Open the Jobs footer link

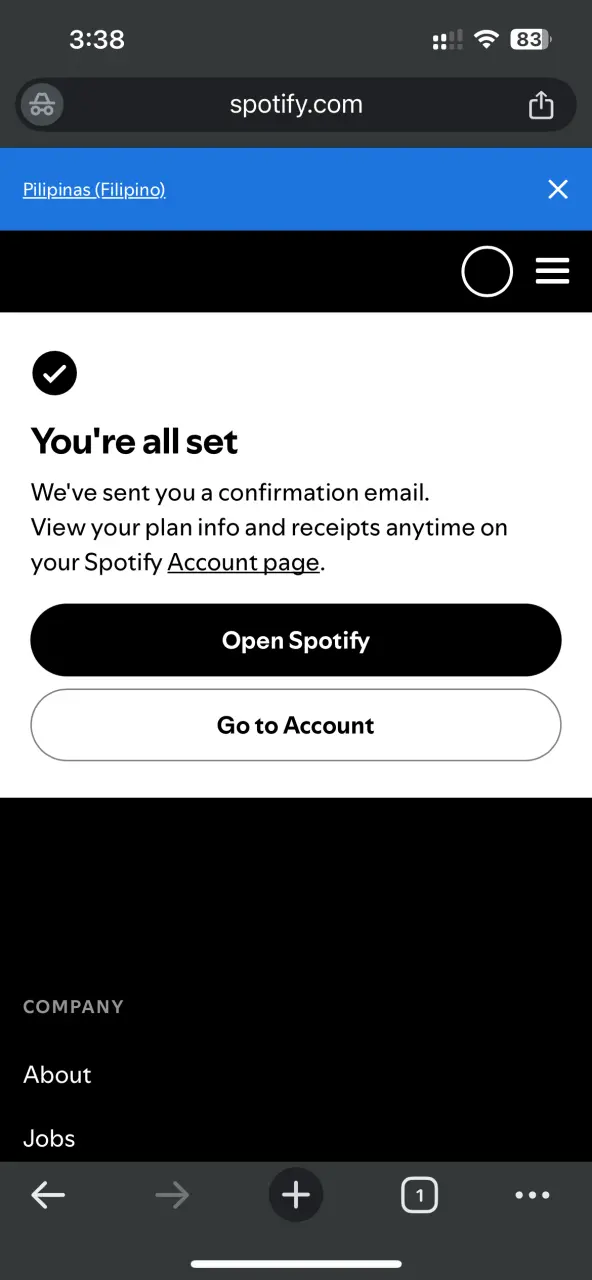coord(49,1139)
